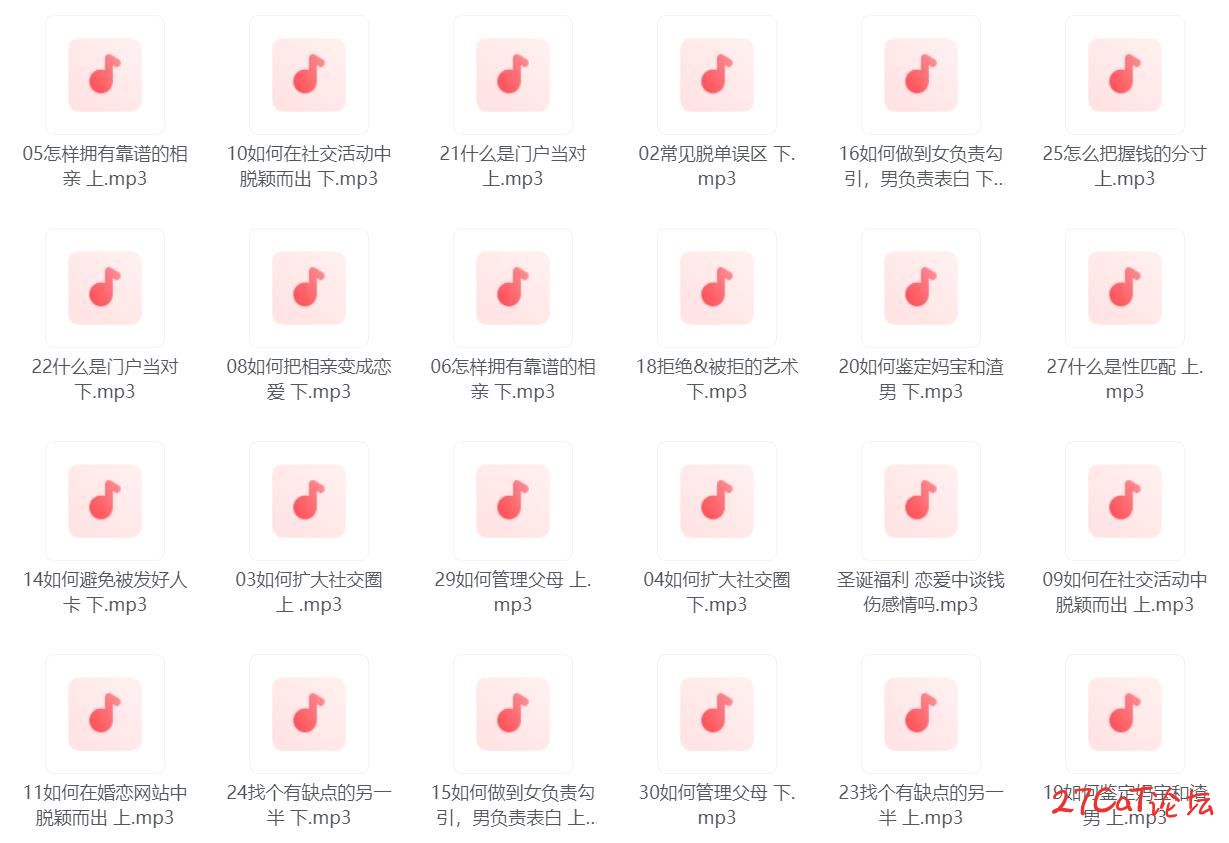Open 圣诞福利 恋爱中谈钱伤感情吗.mp3
The width and height of the screenshot is (1229, 843).
[x=921, y=501]
